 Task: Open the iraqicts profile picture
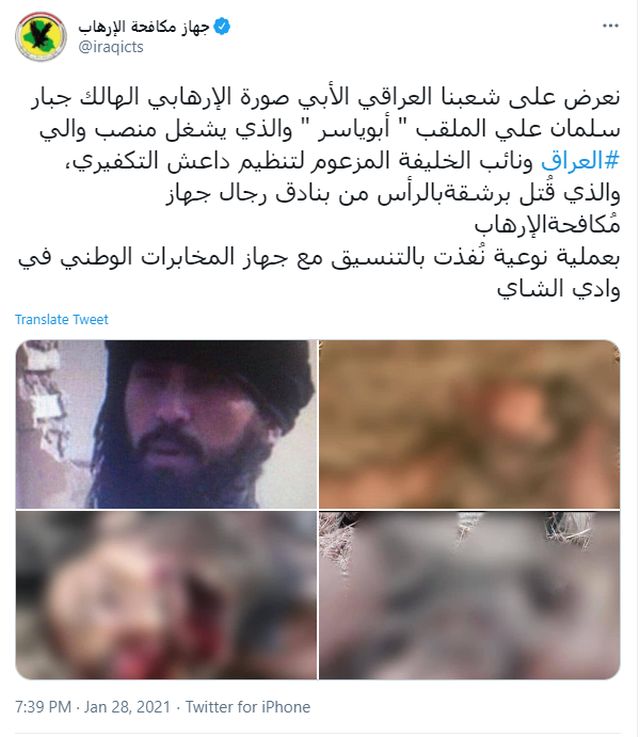tap(41, 37)
